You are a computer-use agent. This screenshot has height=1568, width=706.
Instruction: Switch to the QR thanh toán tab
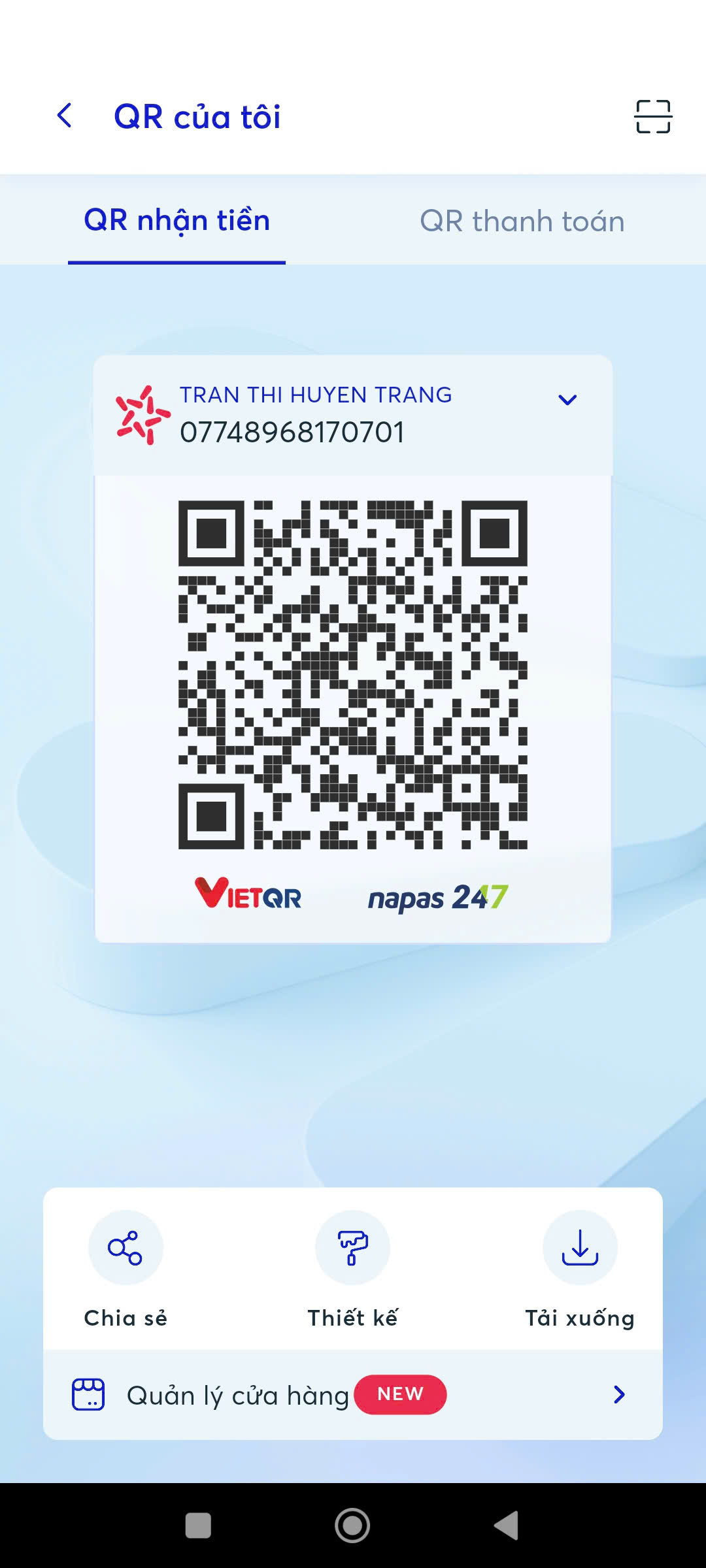click(522, 221)
